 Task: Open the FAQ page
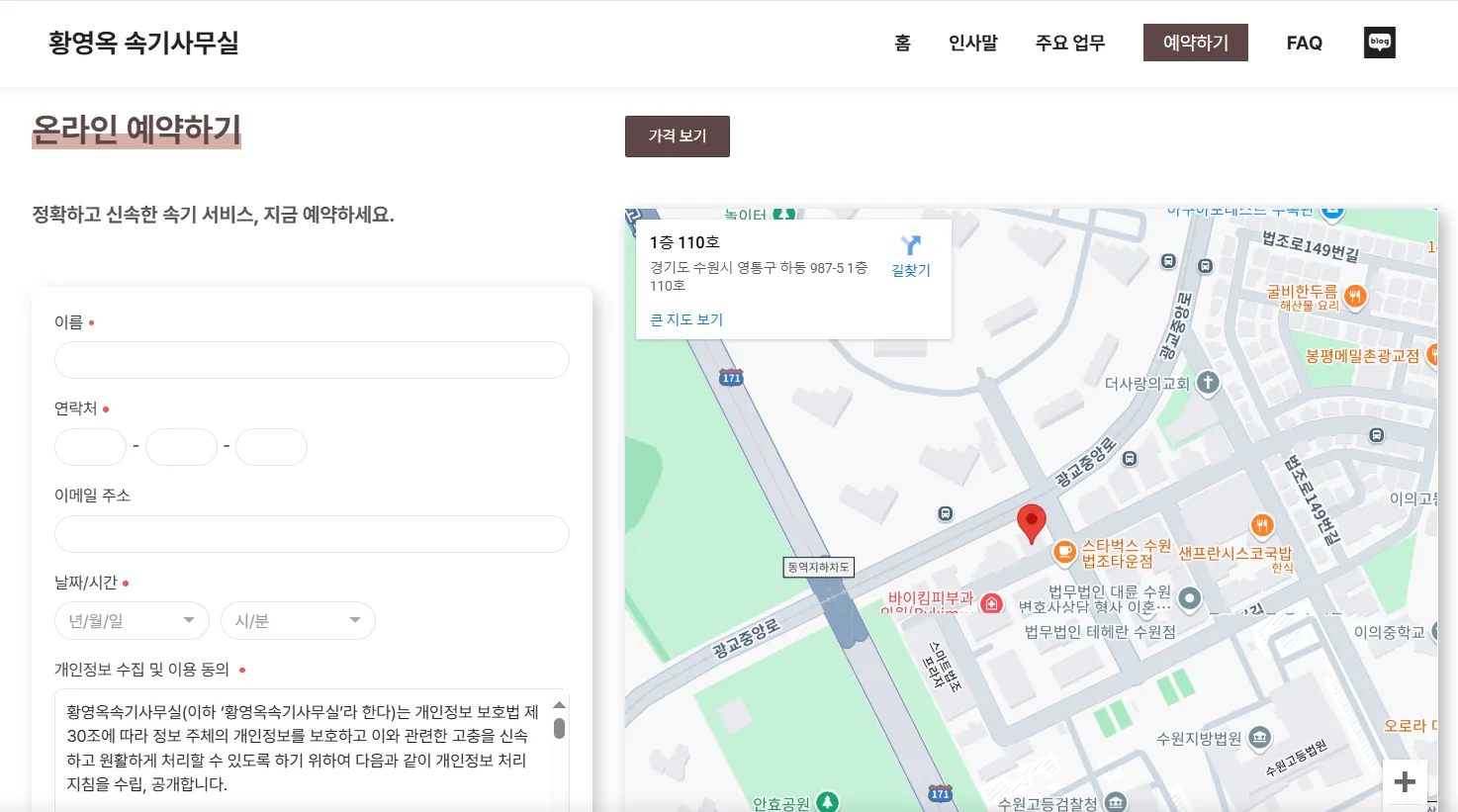pyautogui.click(x=1304, y=43)
